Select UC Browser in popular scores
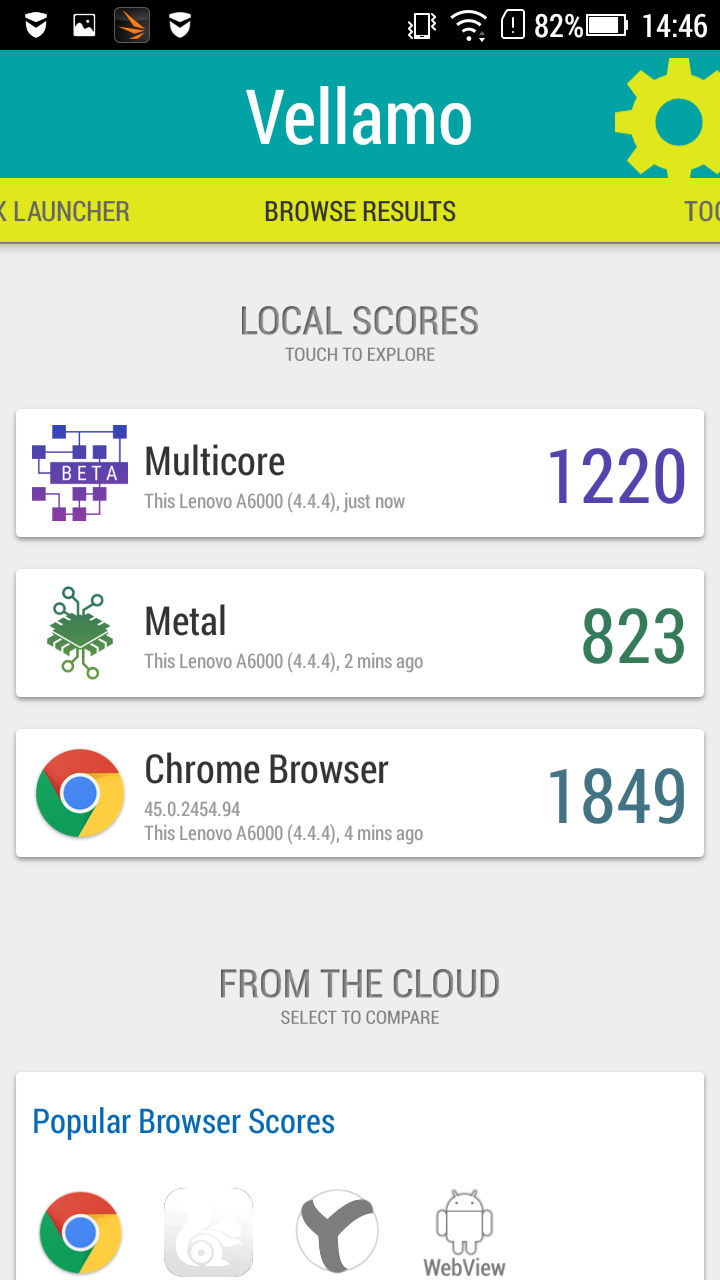720x1280 pixels. (208, 1232)
